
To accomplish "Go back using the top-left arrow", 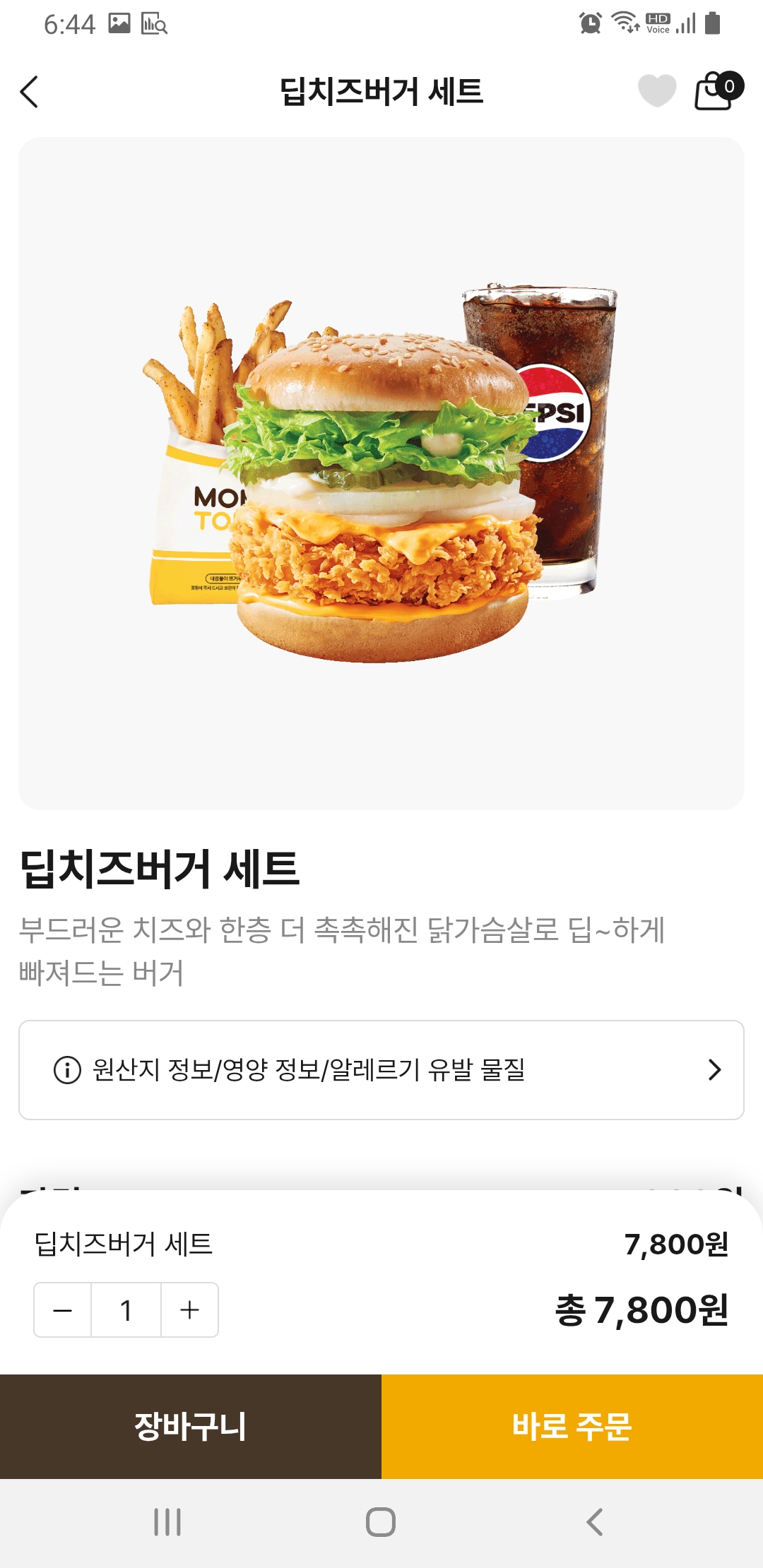I will pyautogui.click(x=30, y=92).
